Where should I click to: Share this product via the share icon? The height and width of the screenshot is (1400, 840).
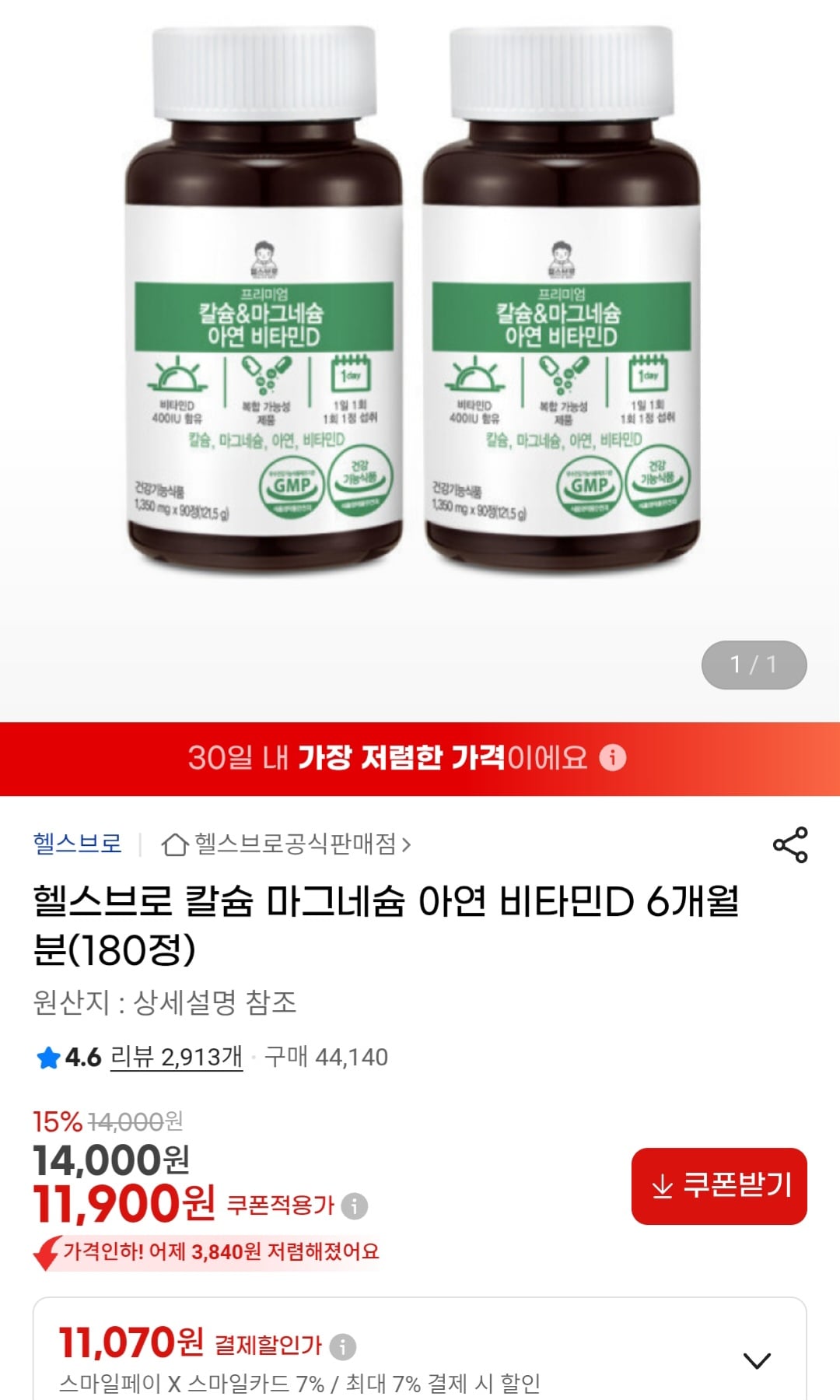[790, 844]
